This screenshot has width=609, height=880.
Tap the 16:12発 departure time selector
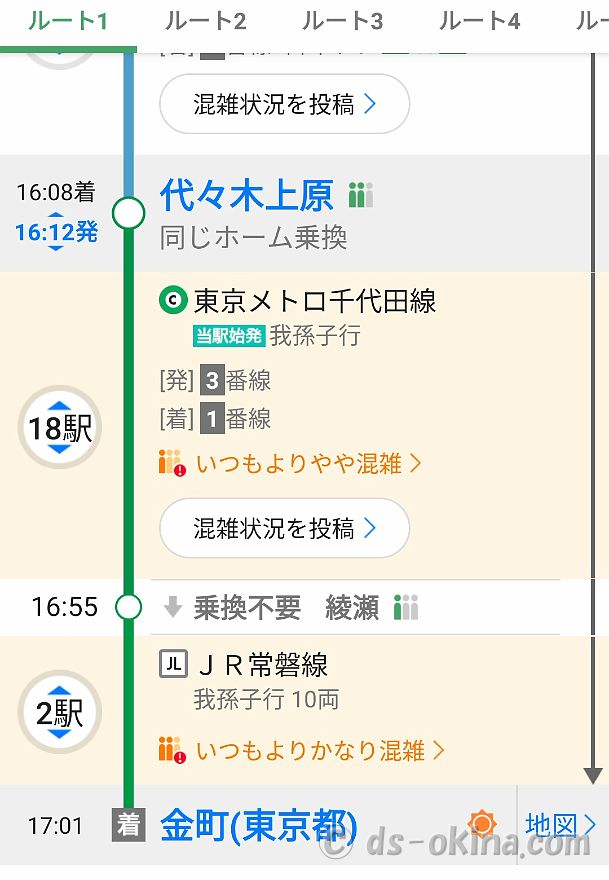click(x=57, y=232)
